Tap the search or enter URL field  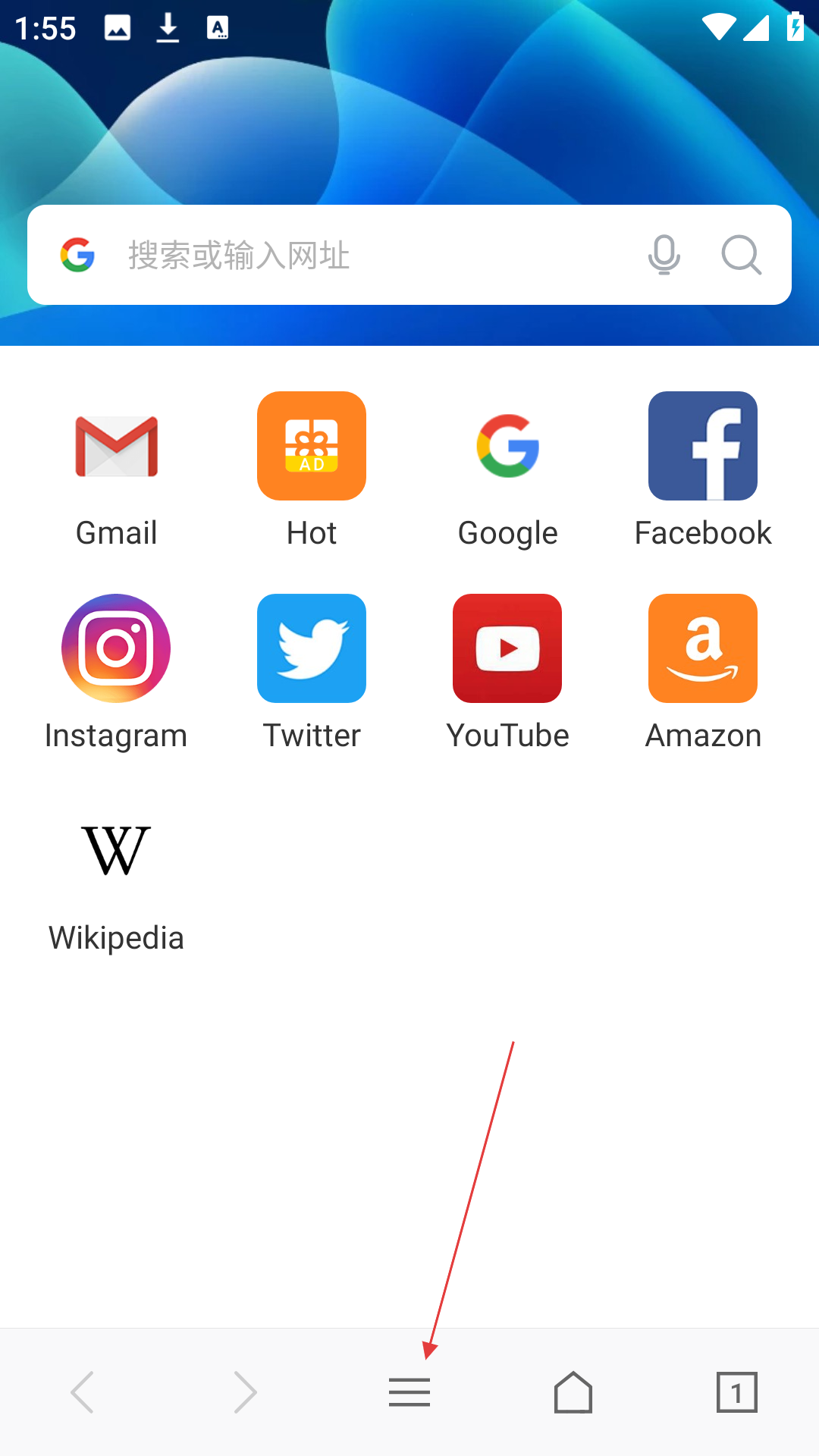[x=364, y=255]
